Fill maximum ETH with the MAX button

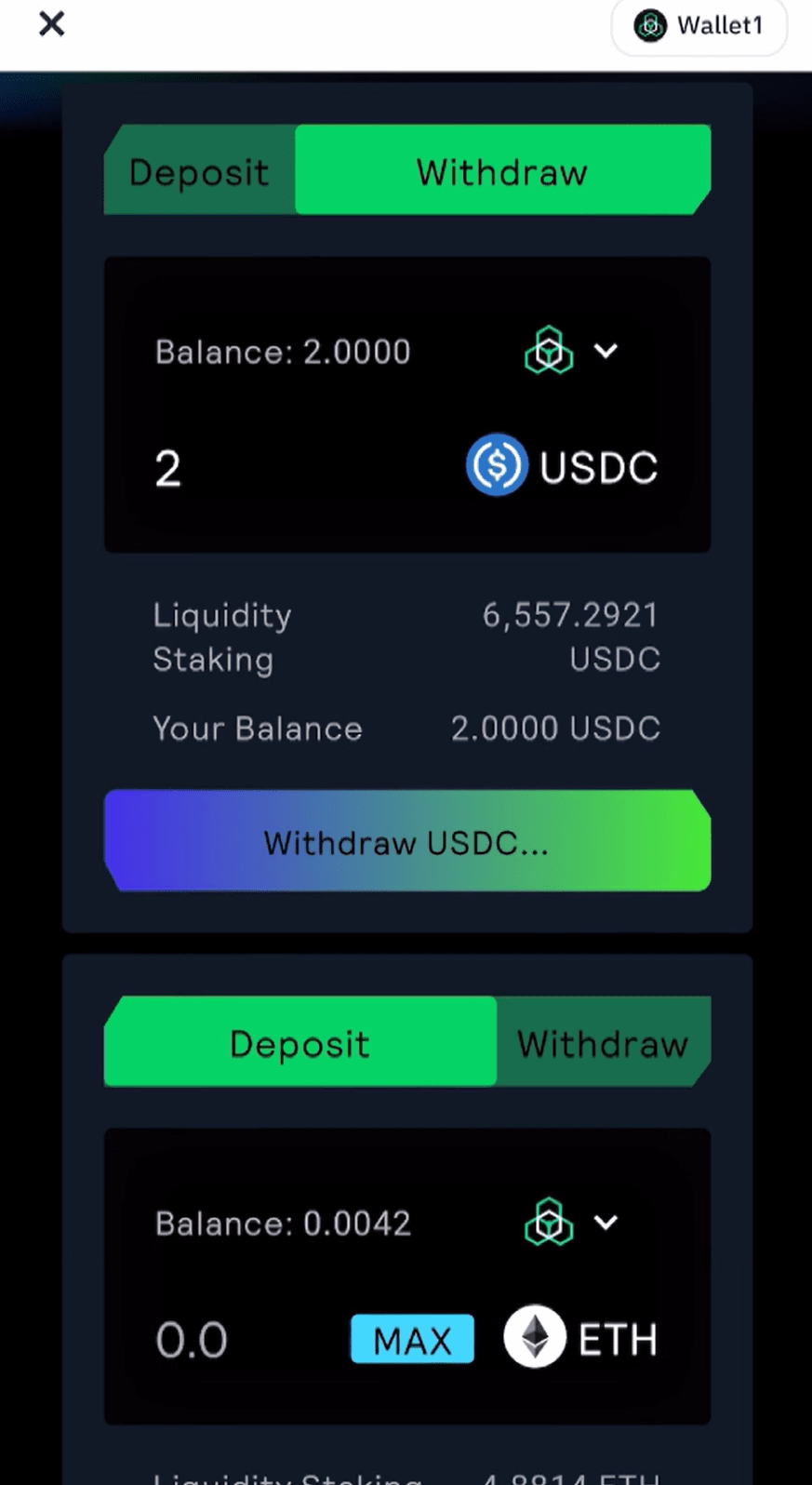tap(412, 1340)
